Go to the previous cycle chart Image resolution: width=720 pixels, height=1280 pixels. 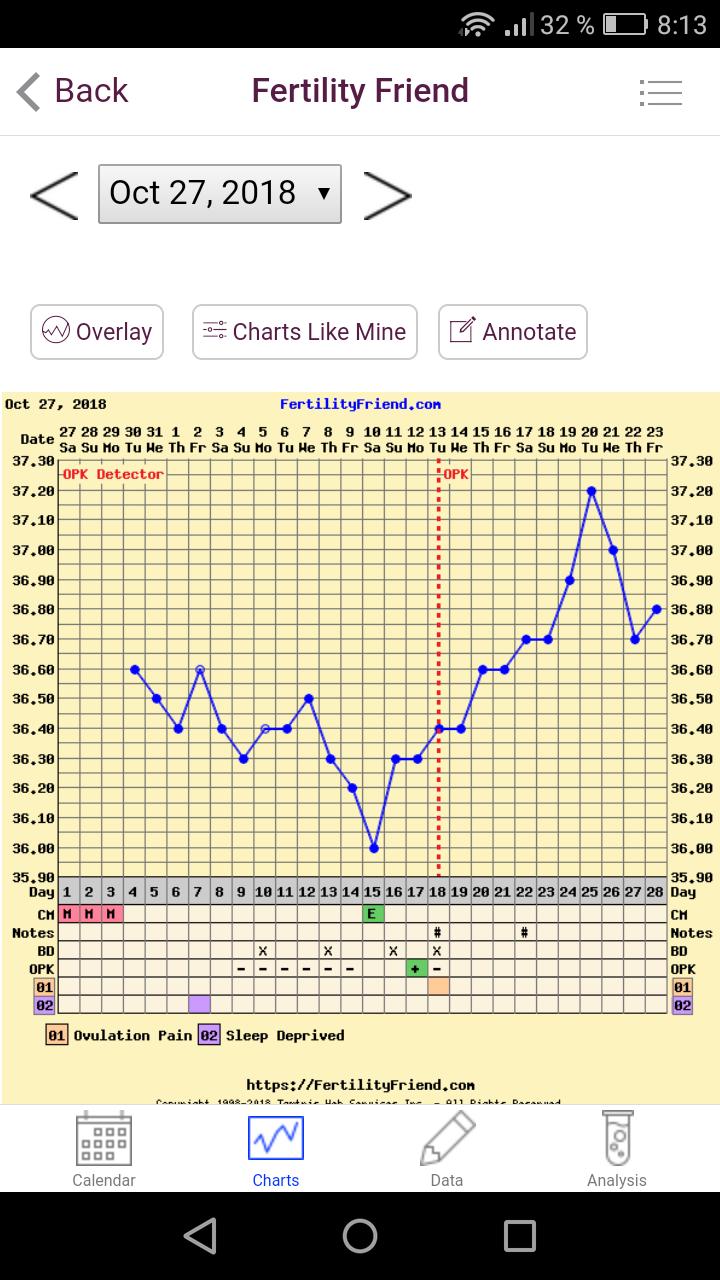click(x=55, y=194)
